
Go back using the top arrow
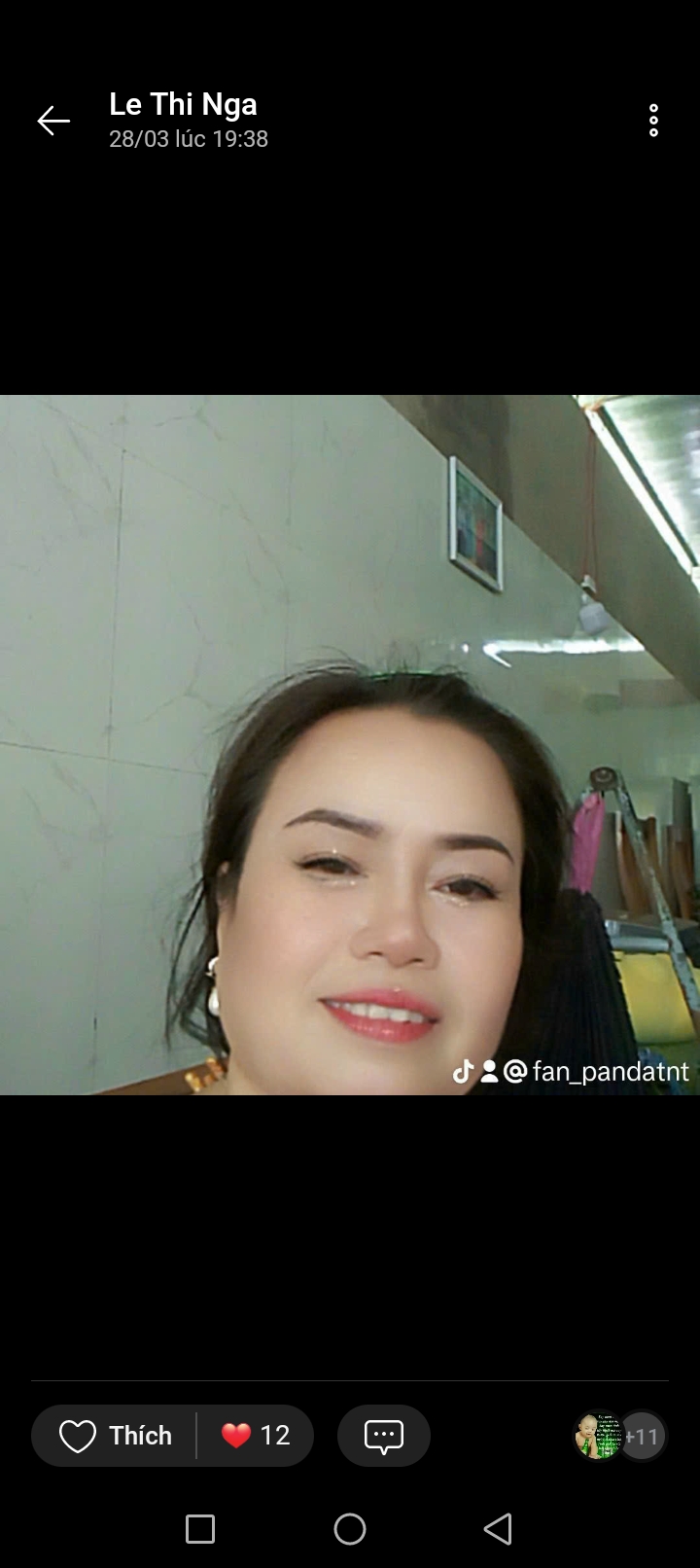(53, 121)
